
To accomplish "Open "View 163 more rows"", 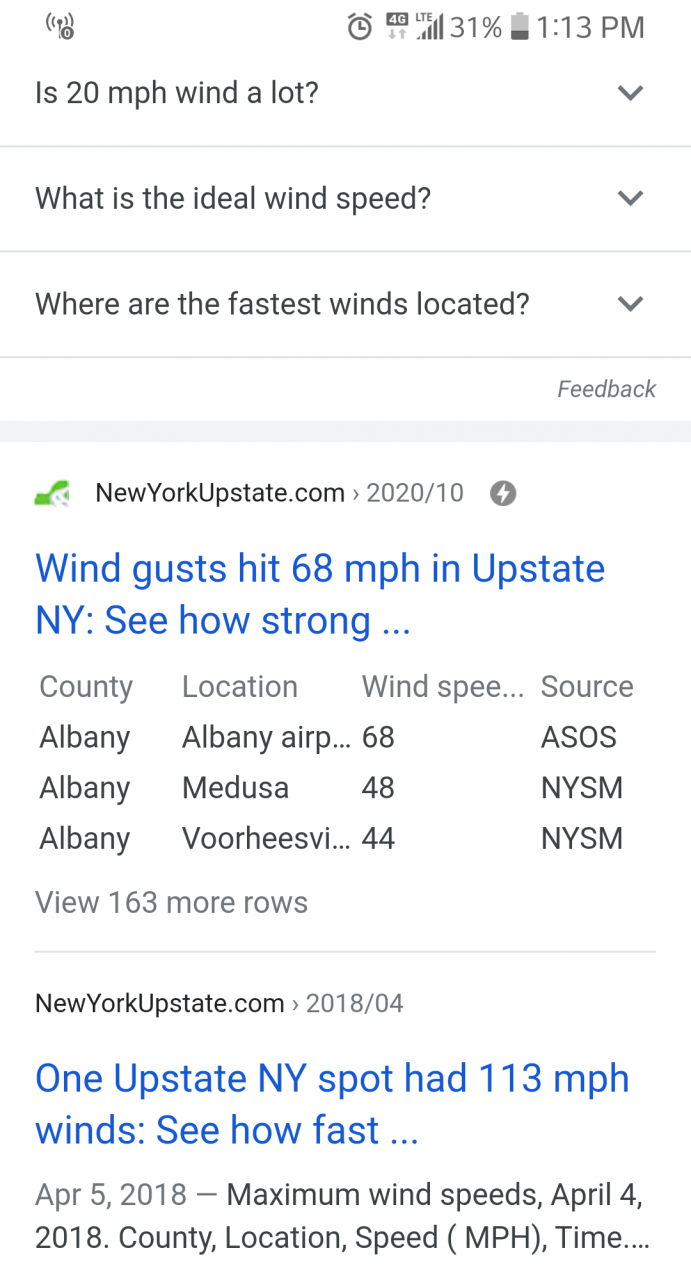I will tap(171, 902).
